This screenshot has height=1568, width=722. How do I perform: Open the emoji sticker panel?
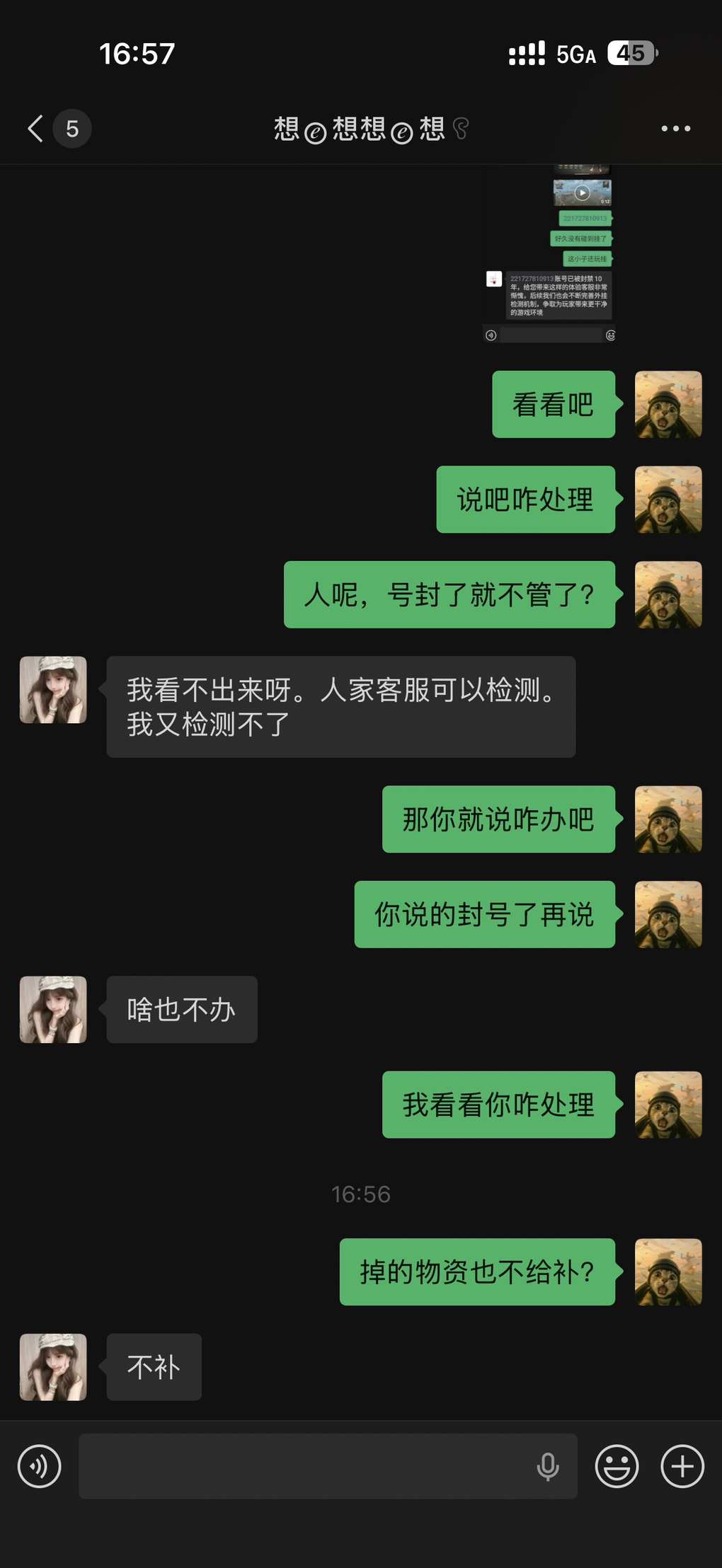pyautogui.click(x=617, y=1466)
